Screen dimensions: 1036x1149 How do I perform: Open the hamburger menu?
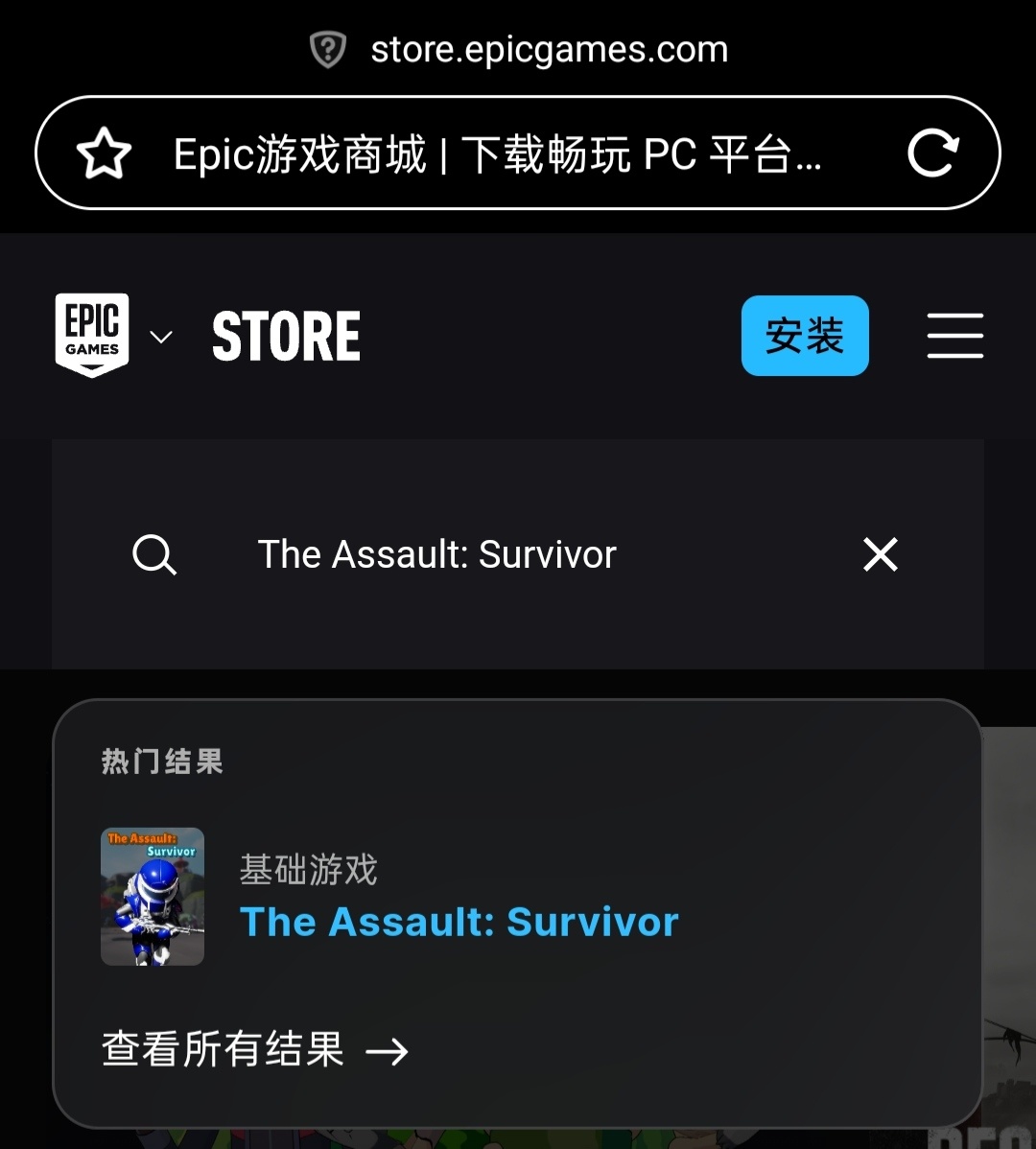954,336
